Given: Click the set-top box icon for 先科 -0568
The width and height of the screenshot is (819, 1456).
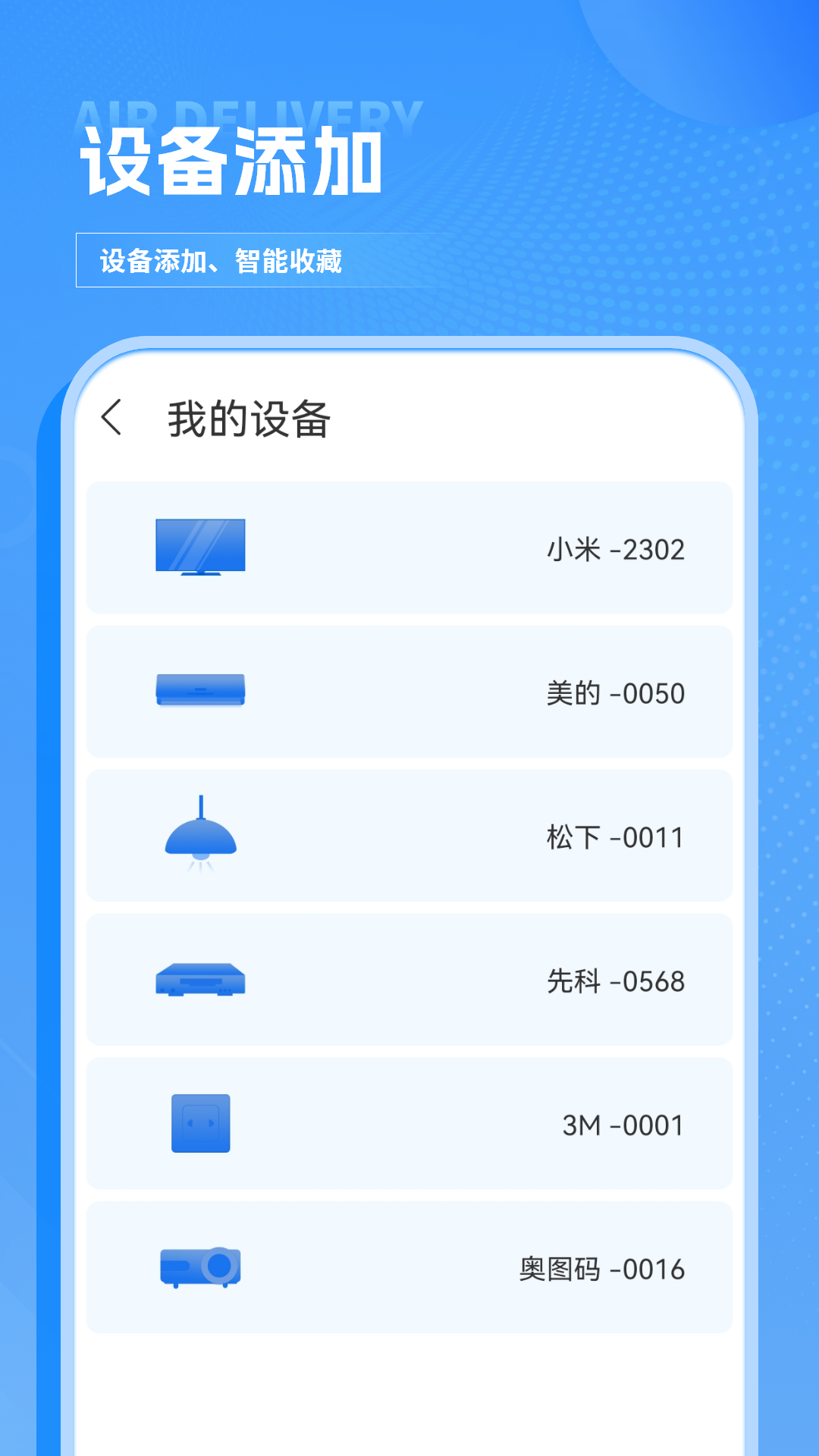Looking at the screenshot, I should 201,981.
